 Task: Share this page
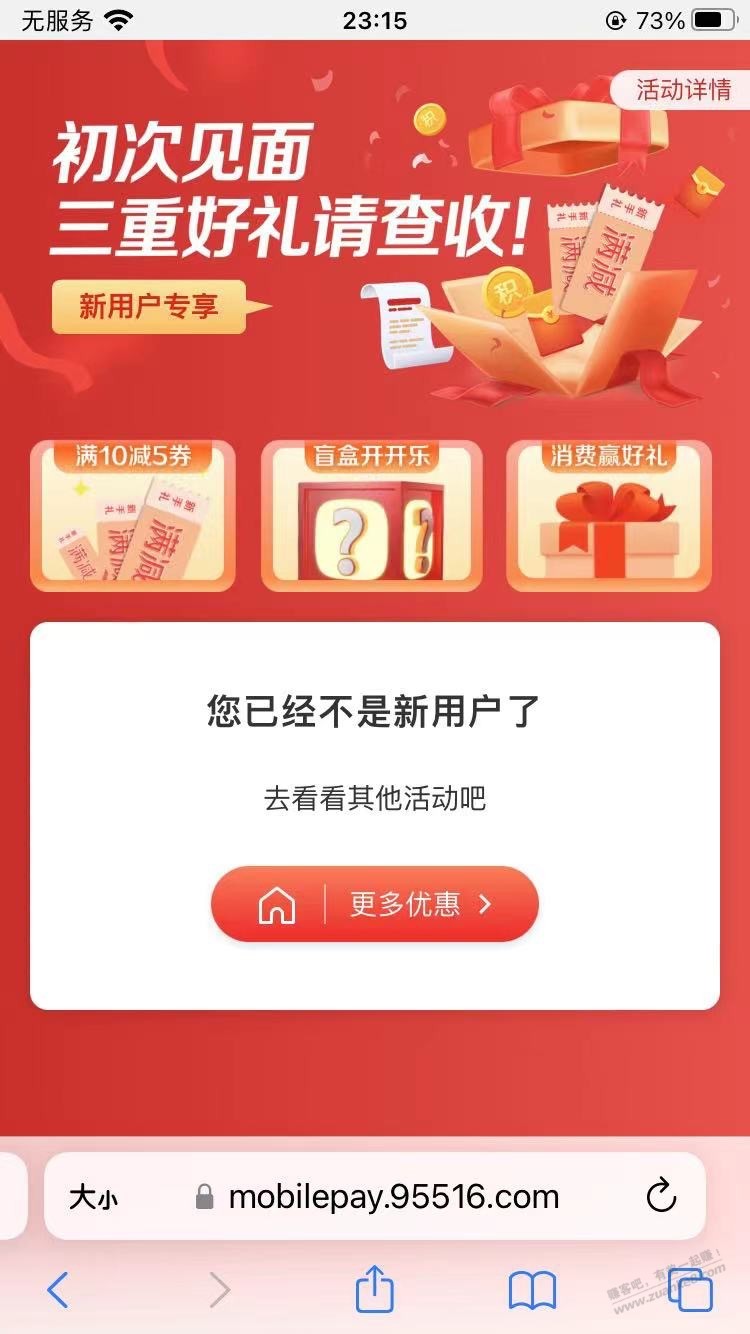click(x=375, y=1289)
